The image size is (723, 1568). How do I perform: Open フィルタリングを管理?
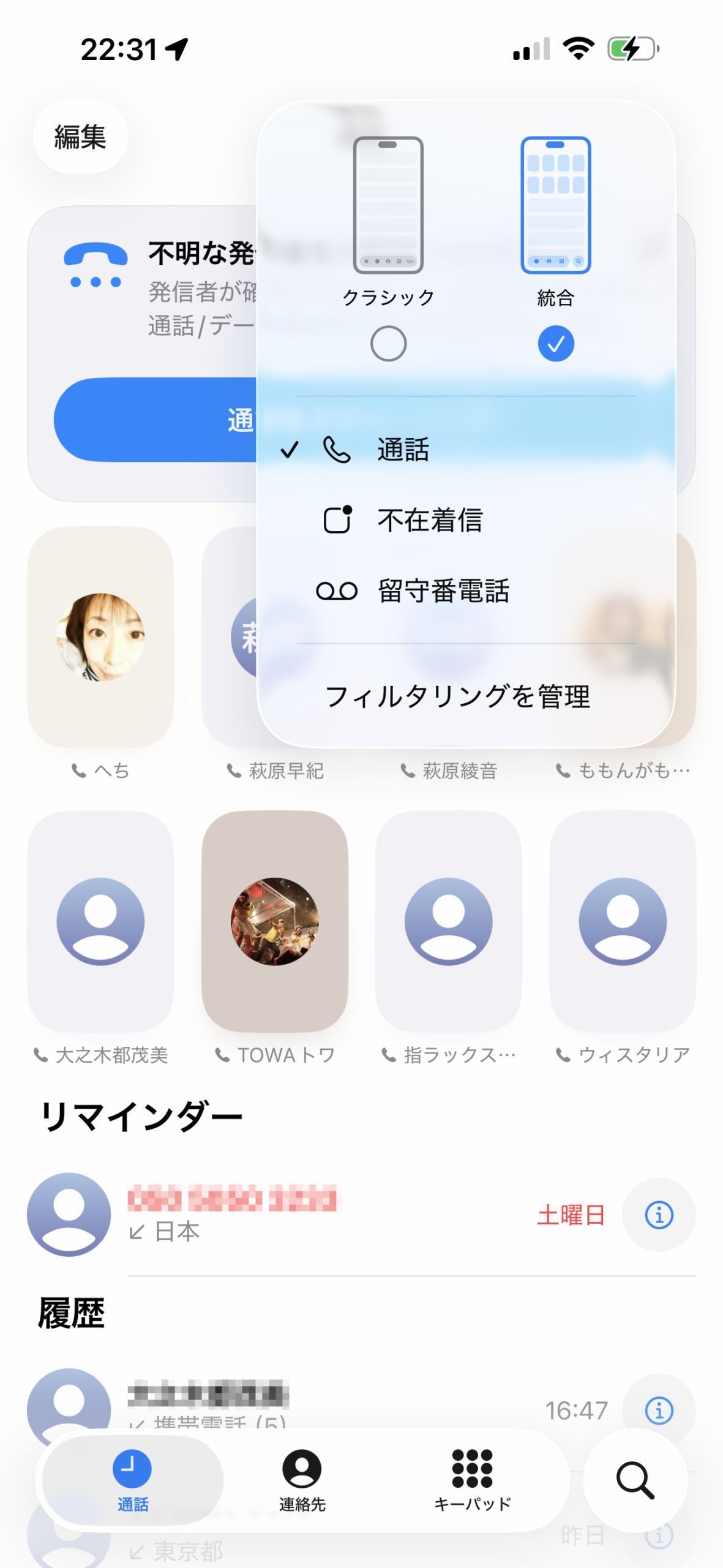457,697
